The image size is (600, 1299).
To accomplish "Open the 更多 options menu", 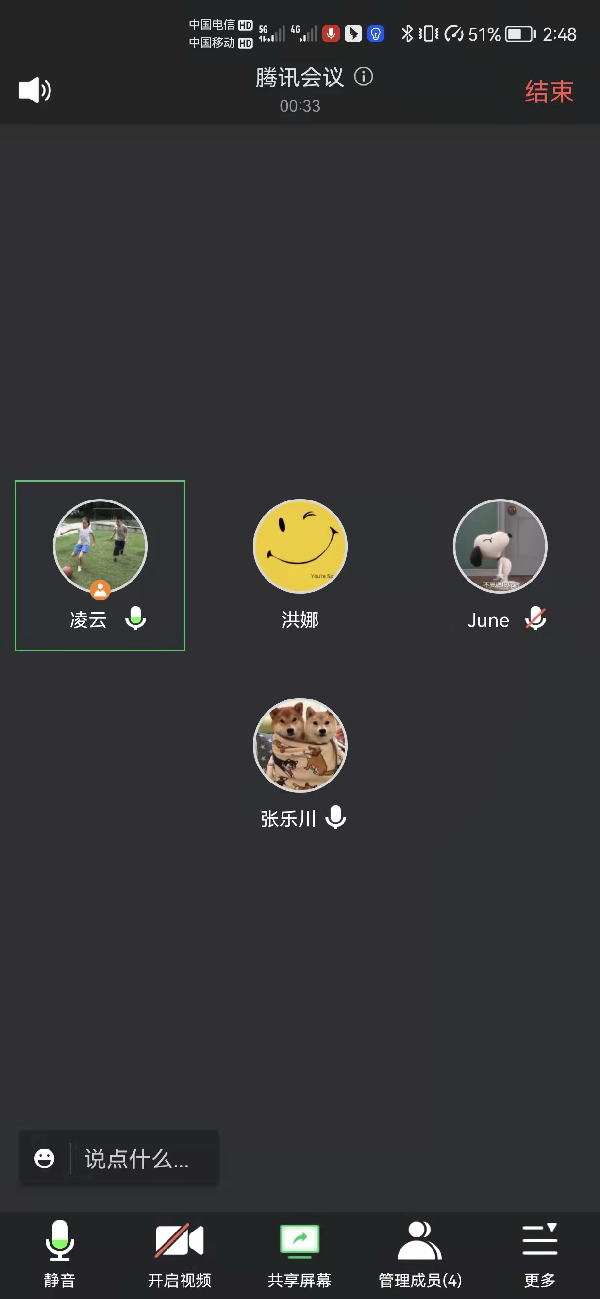I will (x=540, y=1253).
